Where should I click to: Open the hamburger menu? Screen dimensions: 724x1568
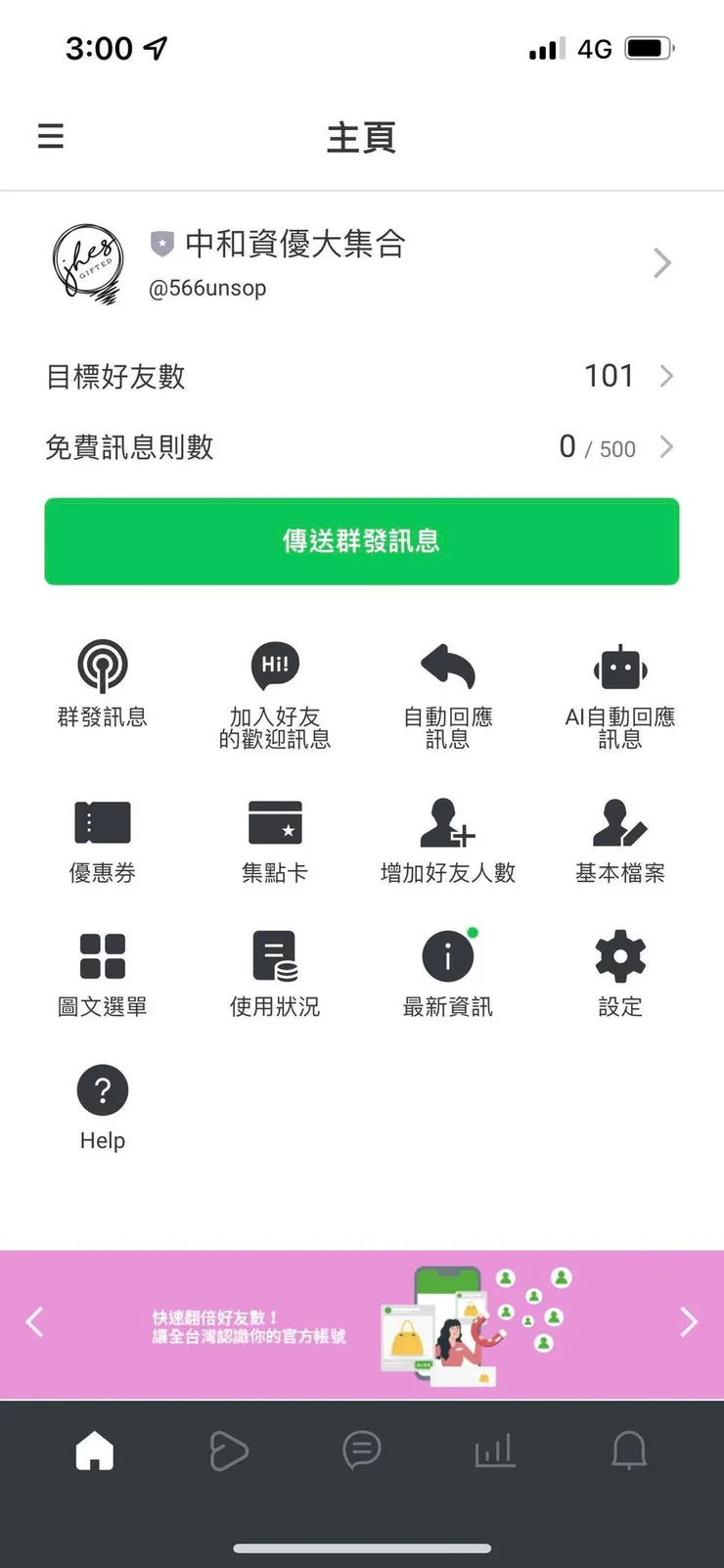[50, 137]
